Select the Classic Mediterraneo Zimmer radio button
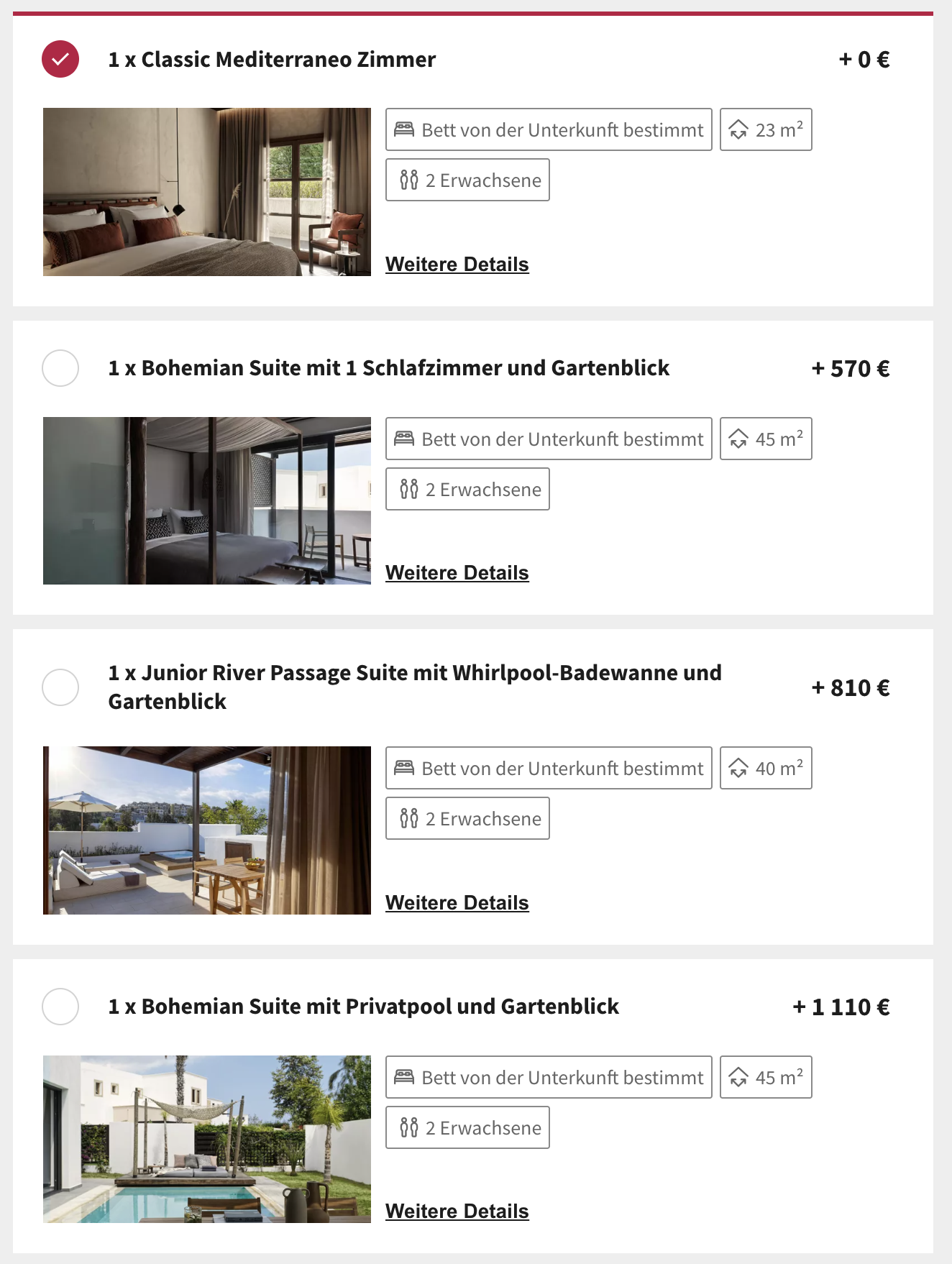952x1264 pixels. pos(60,59)
